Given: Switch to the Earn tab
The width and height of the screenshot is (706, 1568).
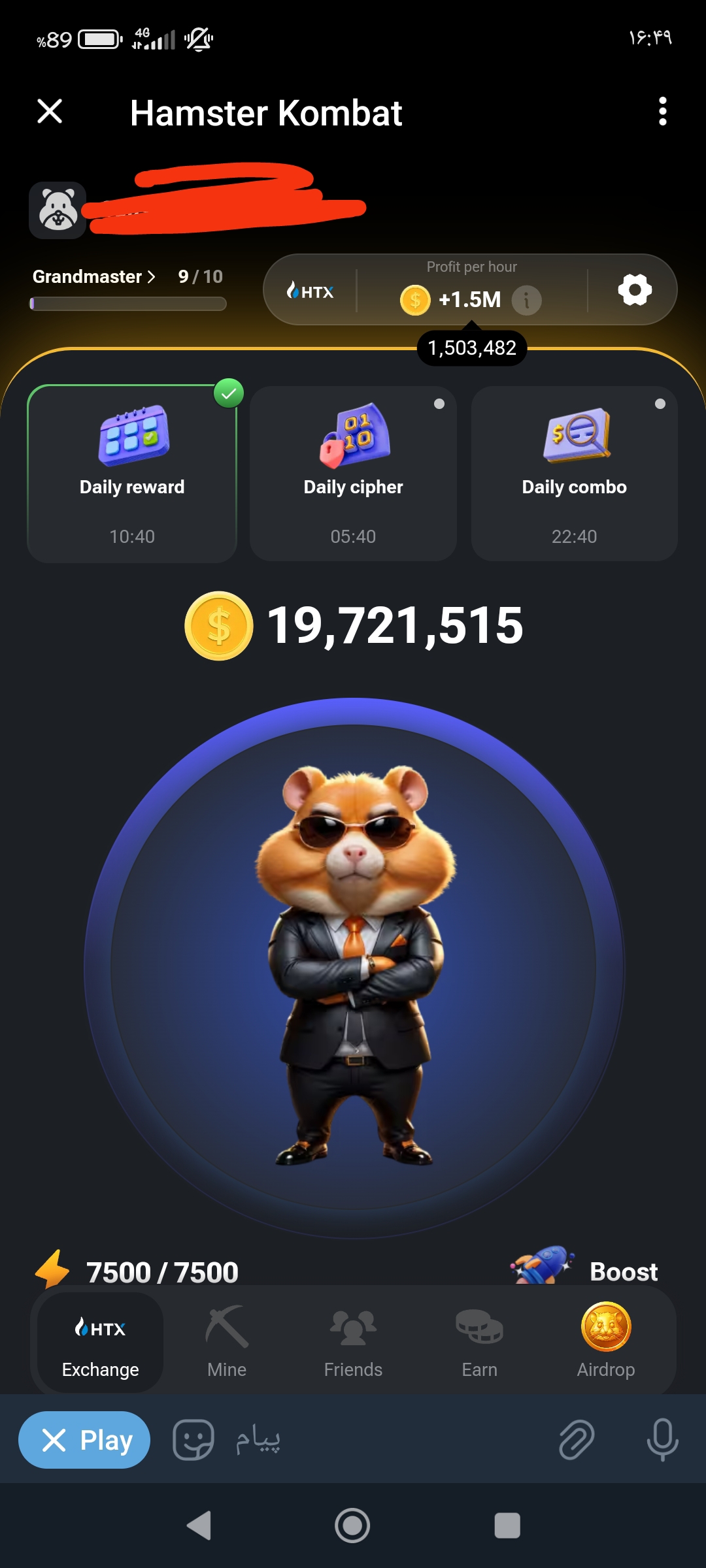Looking at the screenshot, I should [479, 1343].
